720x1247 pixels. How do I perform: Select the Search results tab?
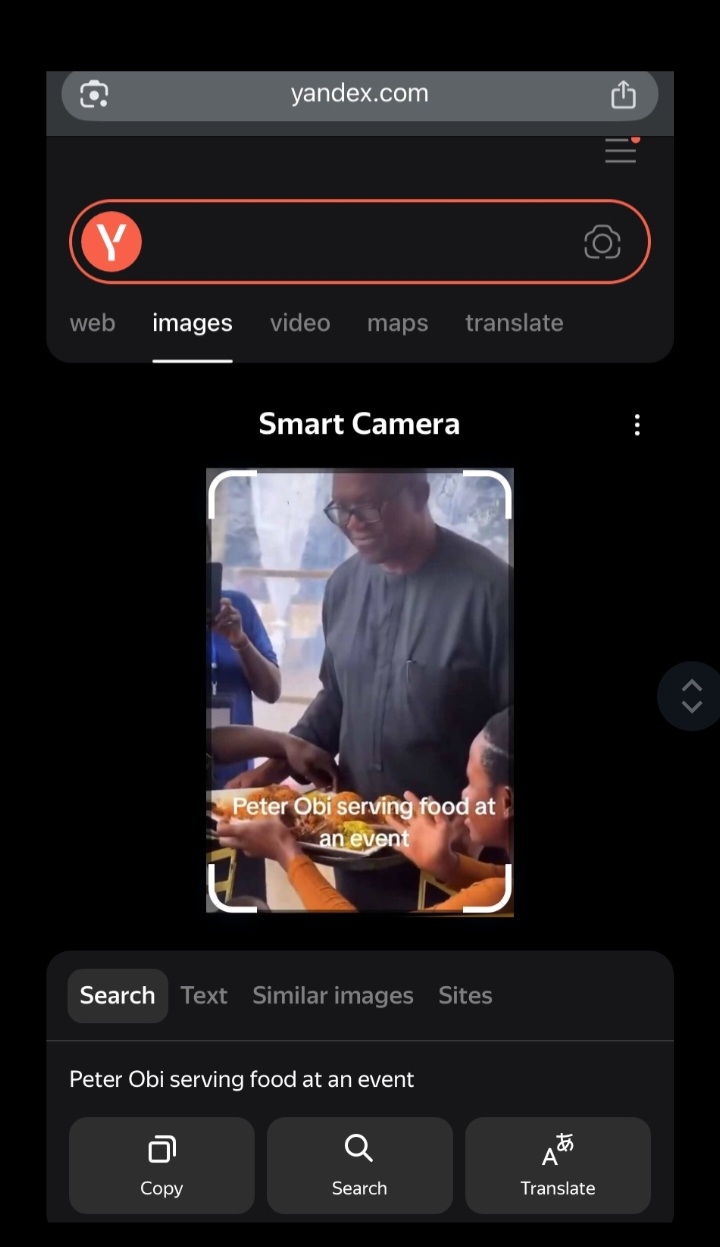click(117, 995)
